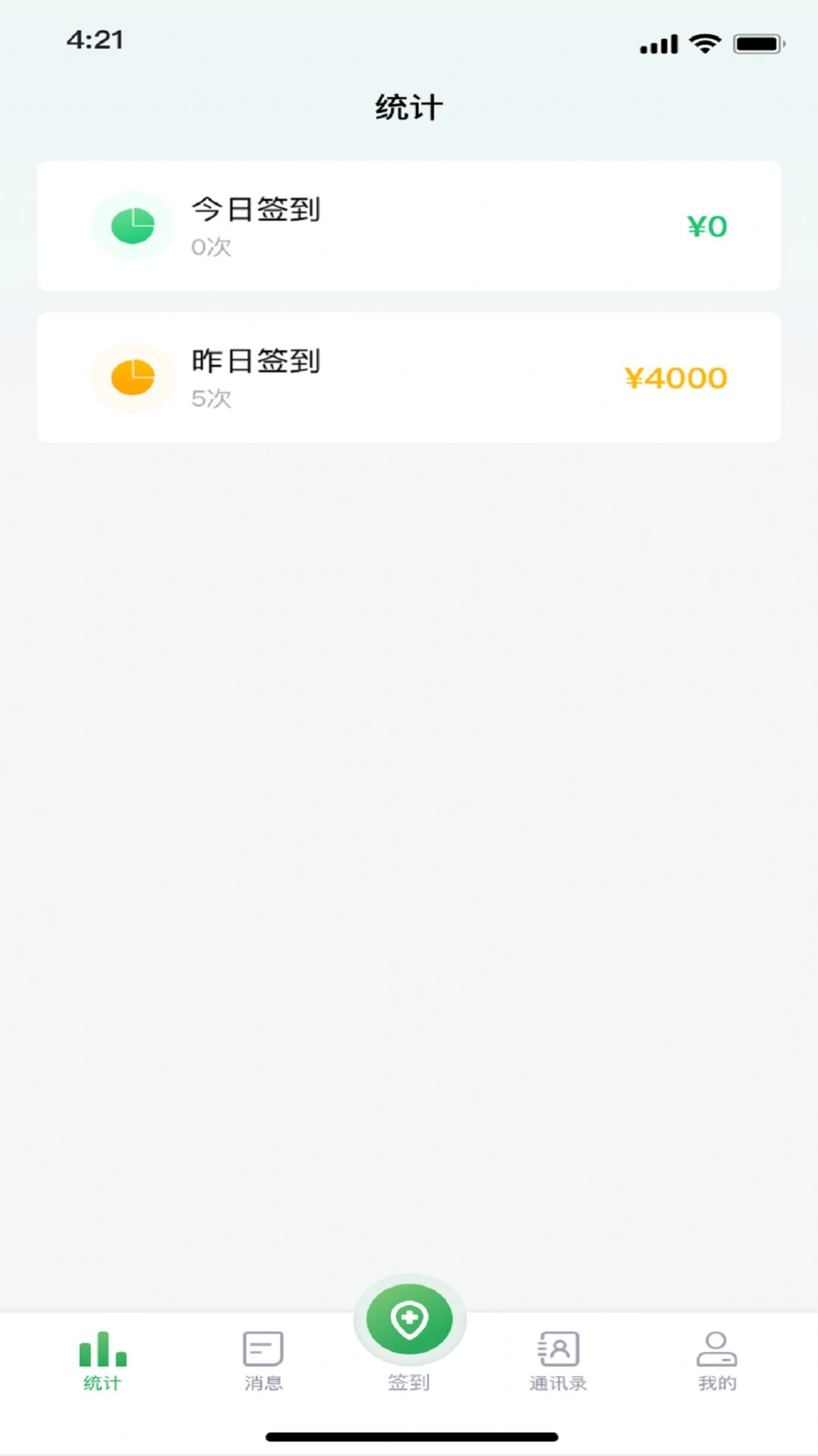
Task: Open the 今日签到 statistics card
Action: [x=409, y=225]
